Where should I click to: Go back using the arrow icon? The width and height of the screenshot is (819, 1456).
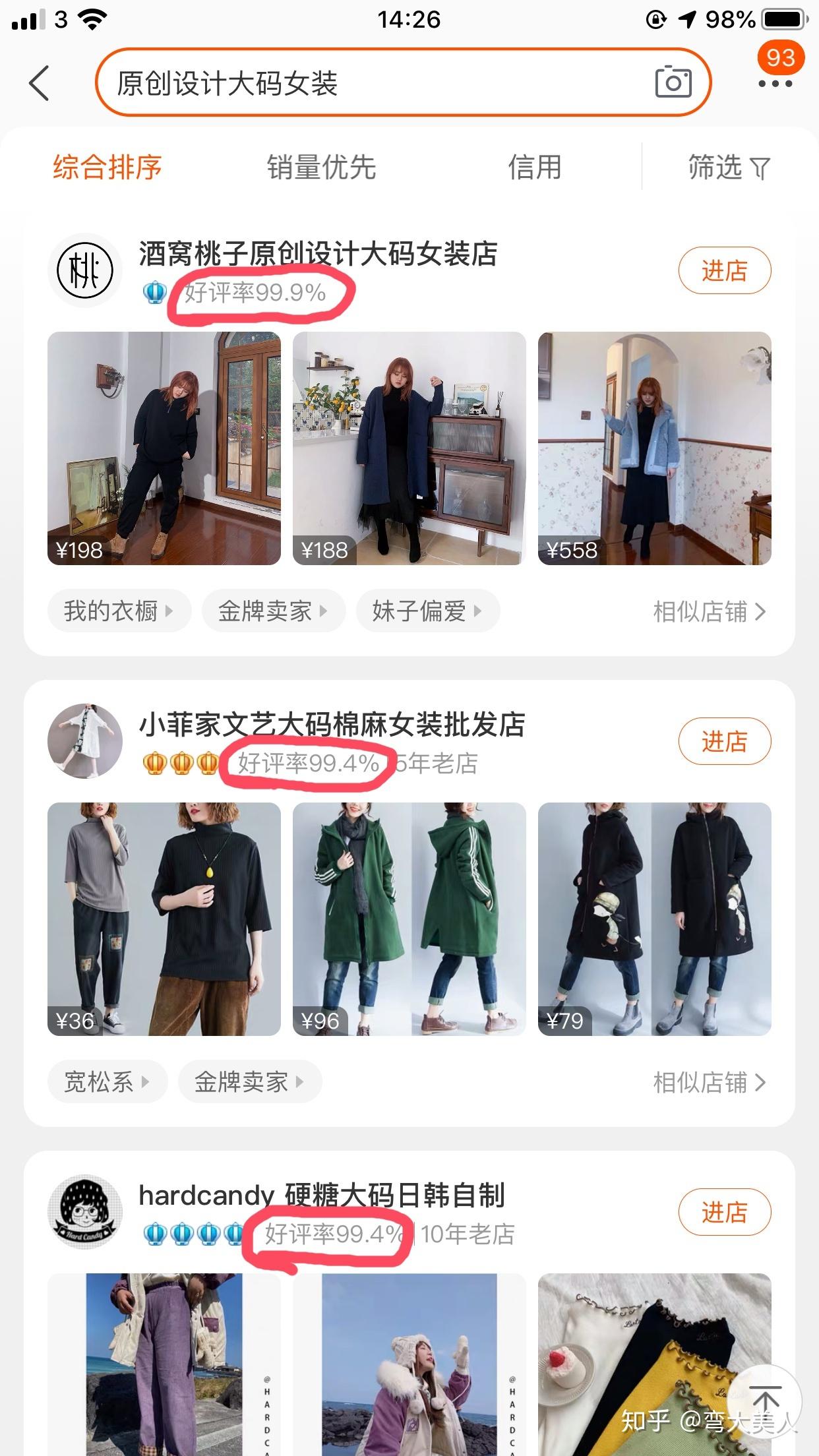pyautogui.click(x=39, y=83)
